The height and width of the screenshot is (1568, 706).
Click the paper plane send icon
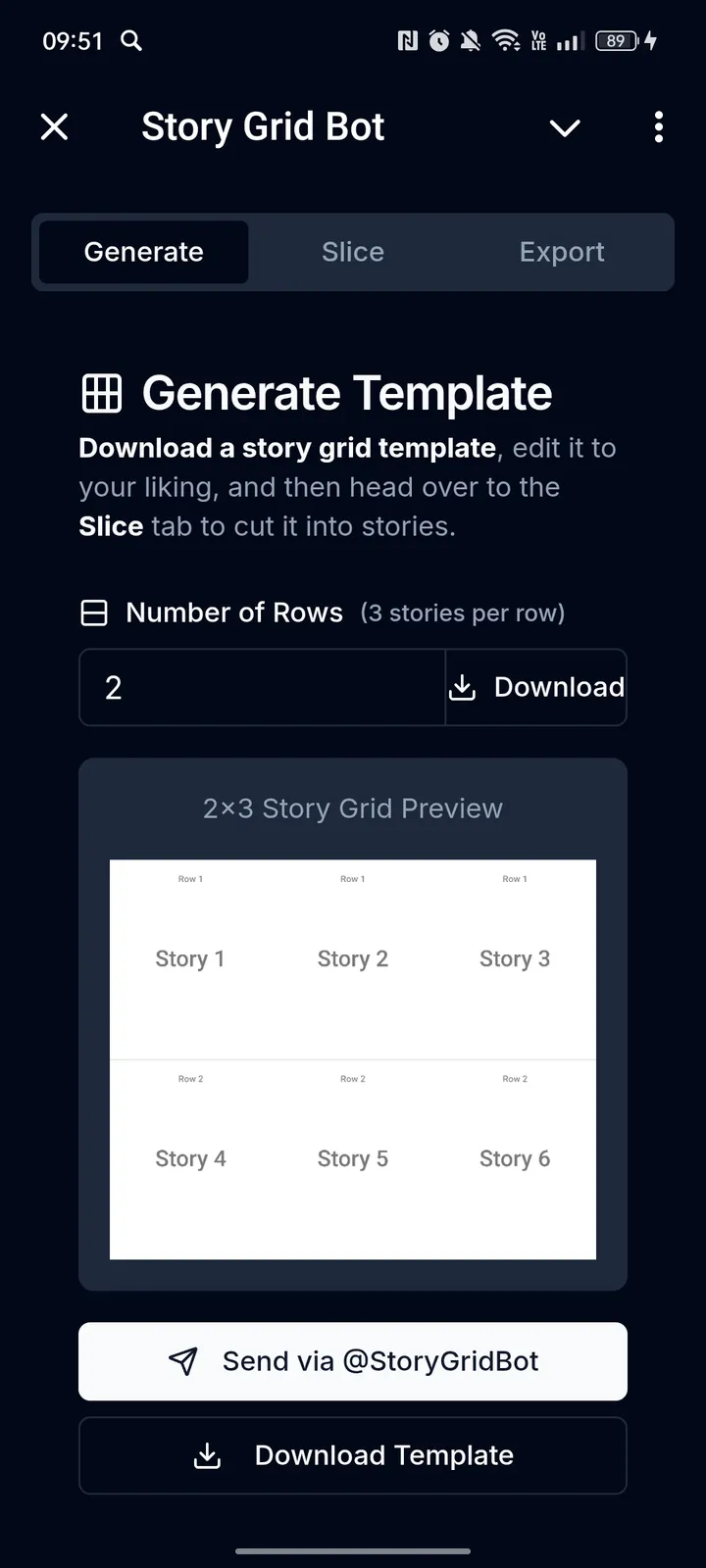(184, 1361)
